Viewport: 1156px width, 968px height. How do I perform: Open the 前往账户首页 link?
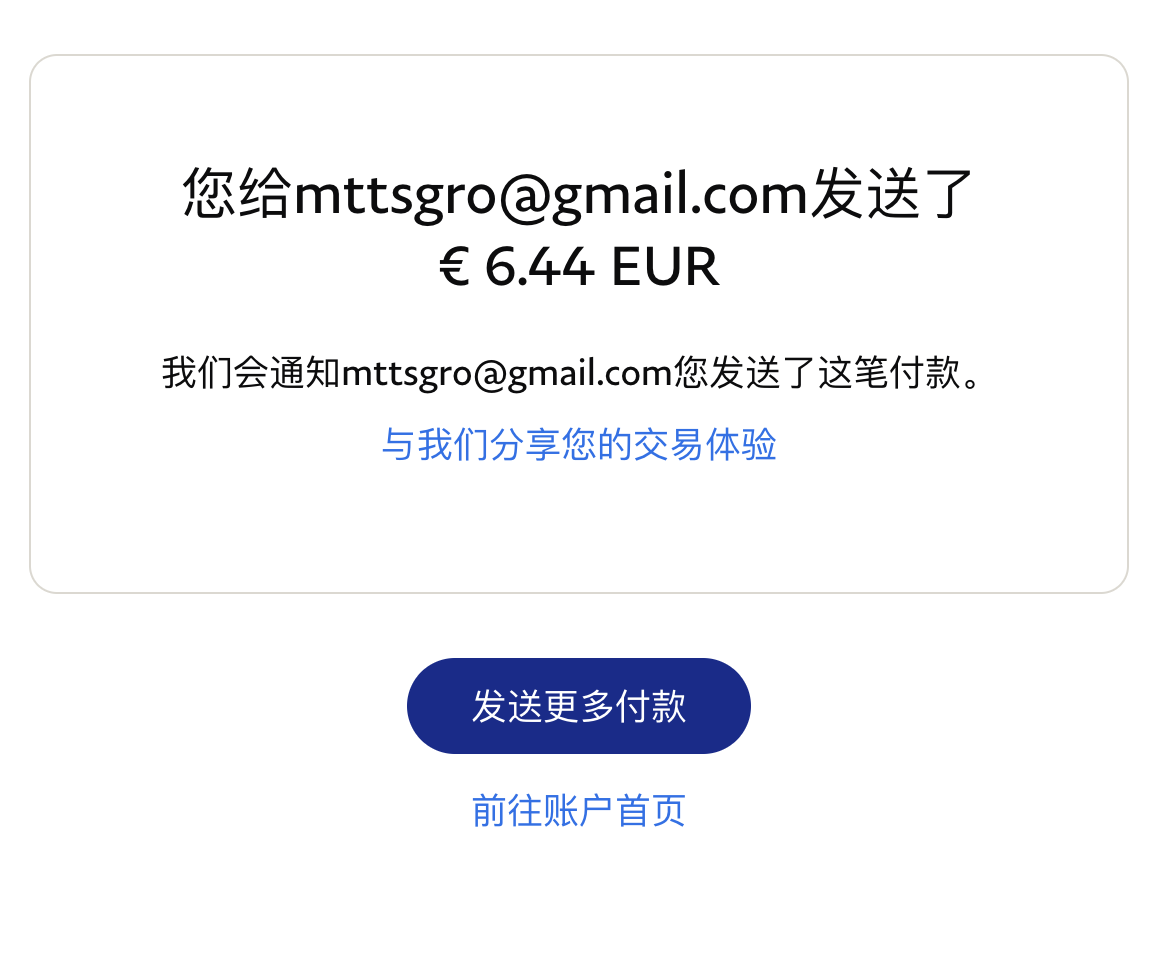point(578,810)
